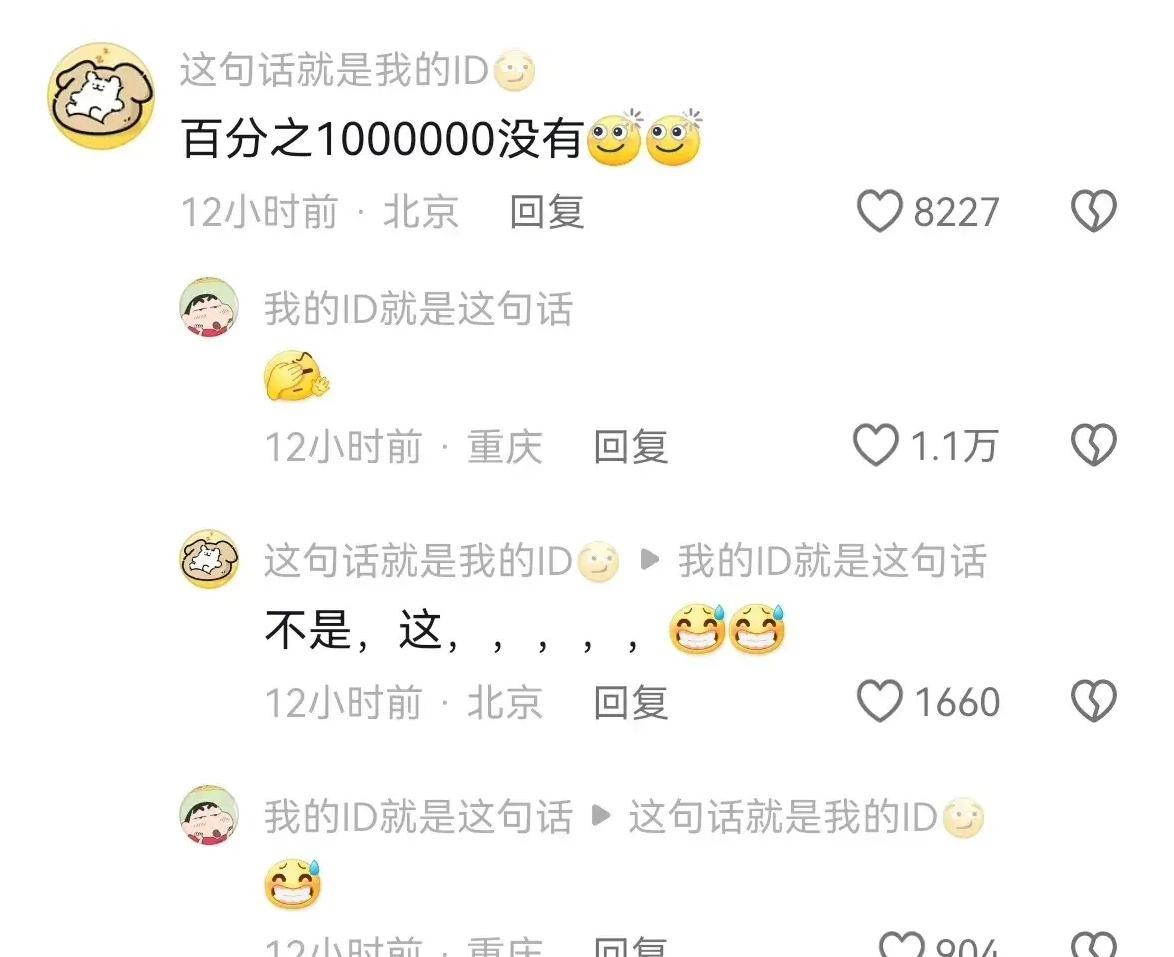Open the avatar next to "不是，这，，，，，"
Viewport: 1174px width, 957px height.
pos(209,559)
